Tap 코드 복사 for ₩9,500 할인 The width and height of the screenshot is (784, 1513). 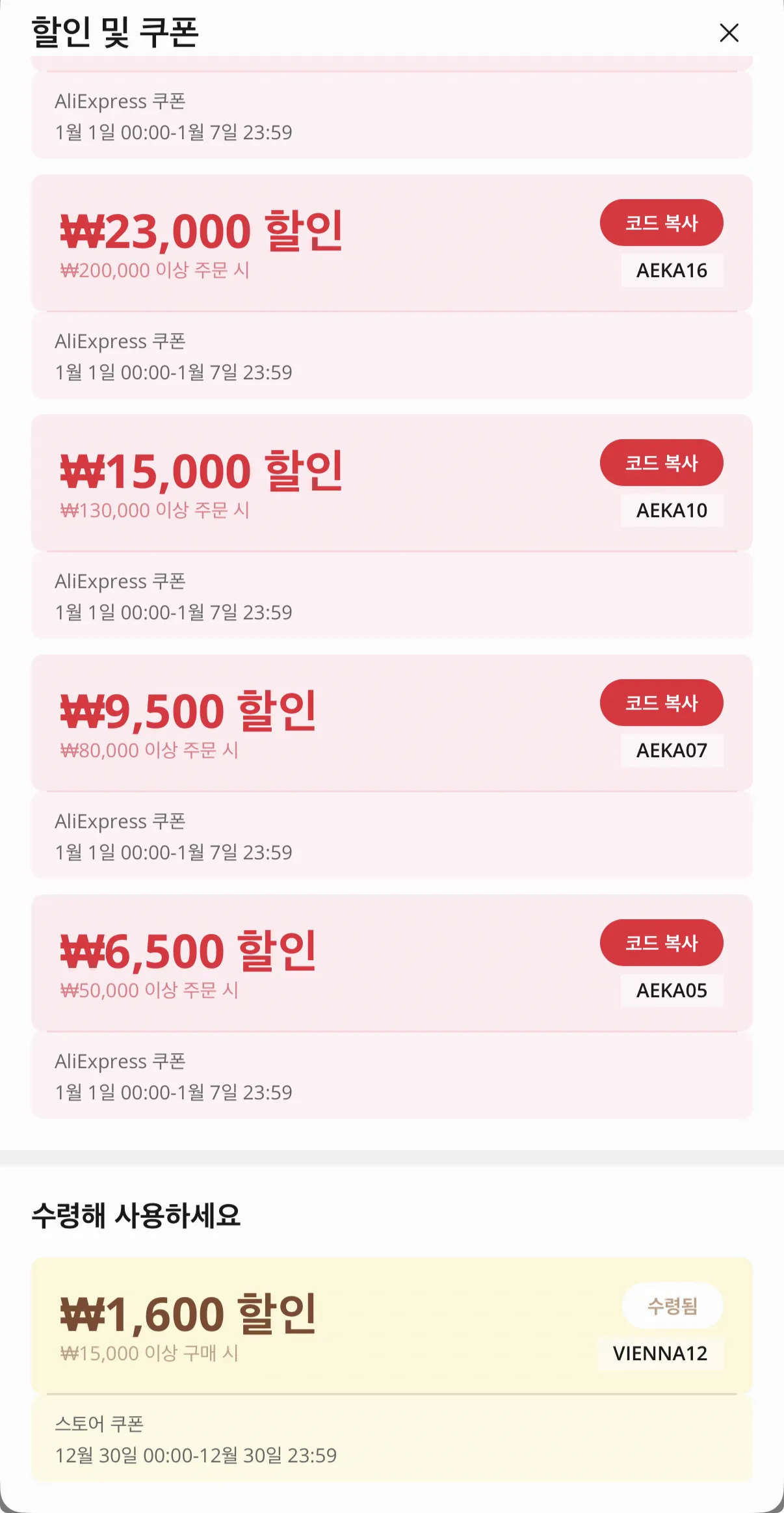pos(661,703)
